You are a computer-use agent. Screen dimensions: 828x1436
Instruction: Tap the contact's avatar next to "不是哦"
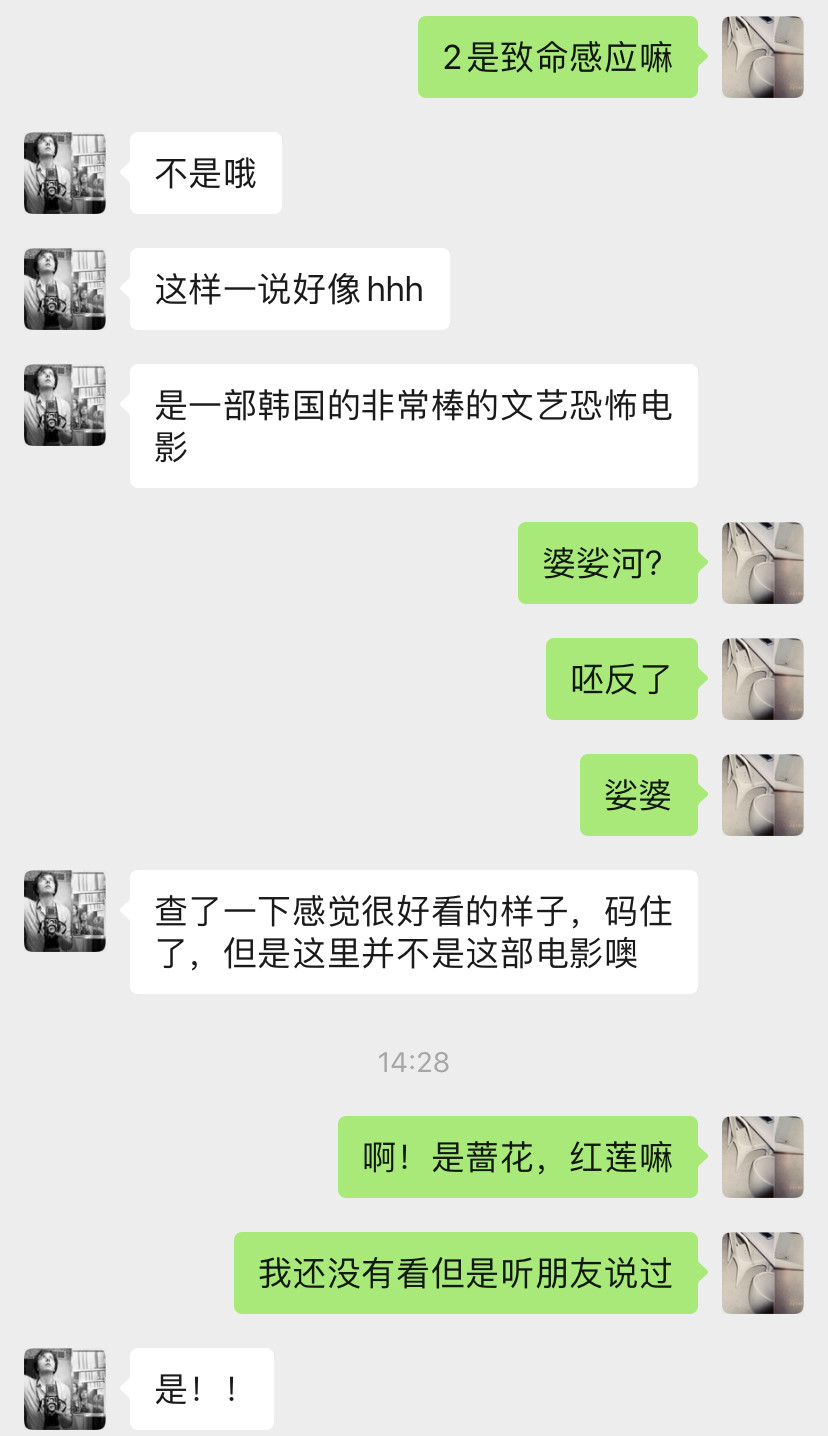point(65,173)
